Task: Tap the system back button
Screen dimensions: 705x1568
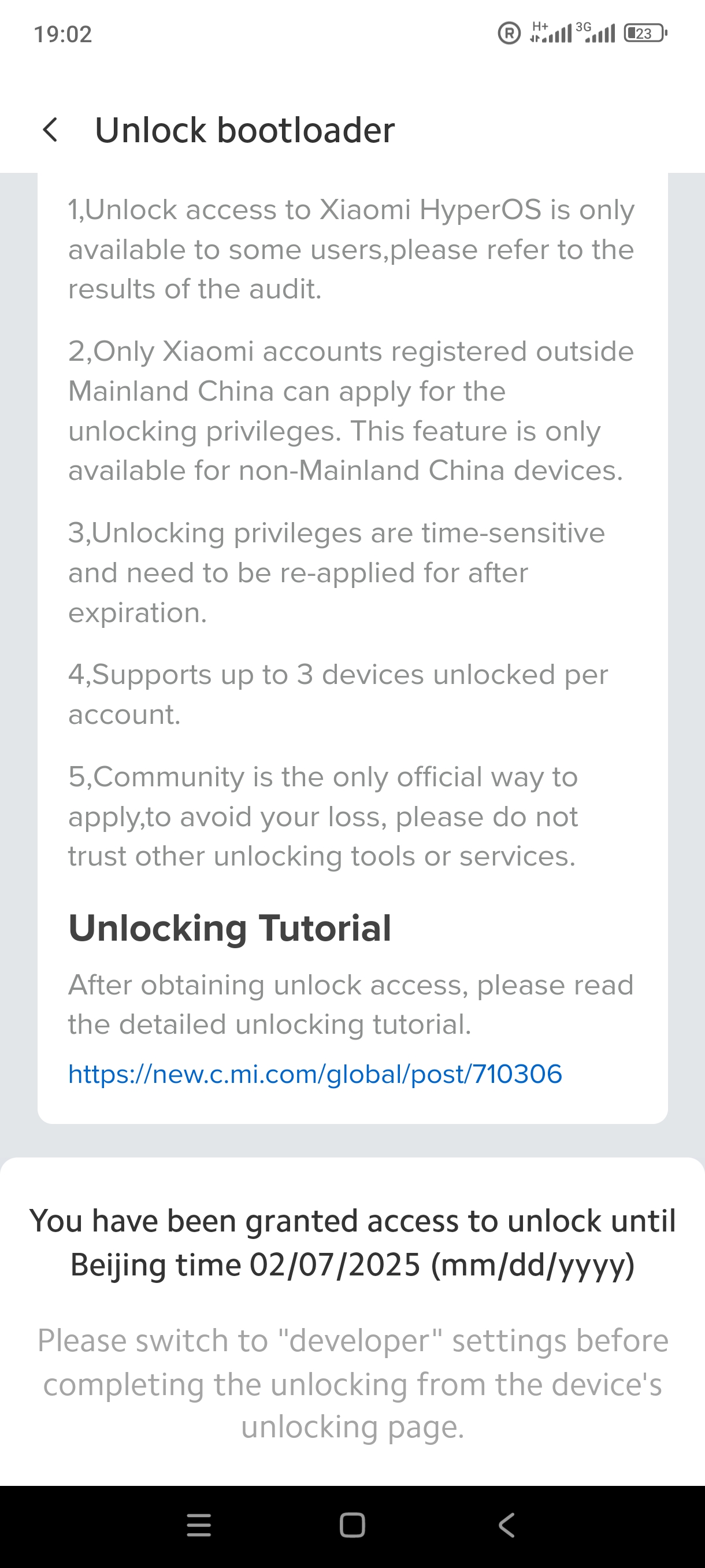Action: point(506,1525)
